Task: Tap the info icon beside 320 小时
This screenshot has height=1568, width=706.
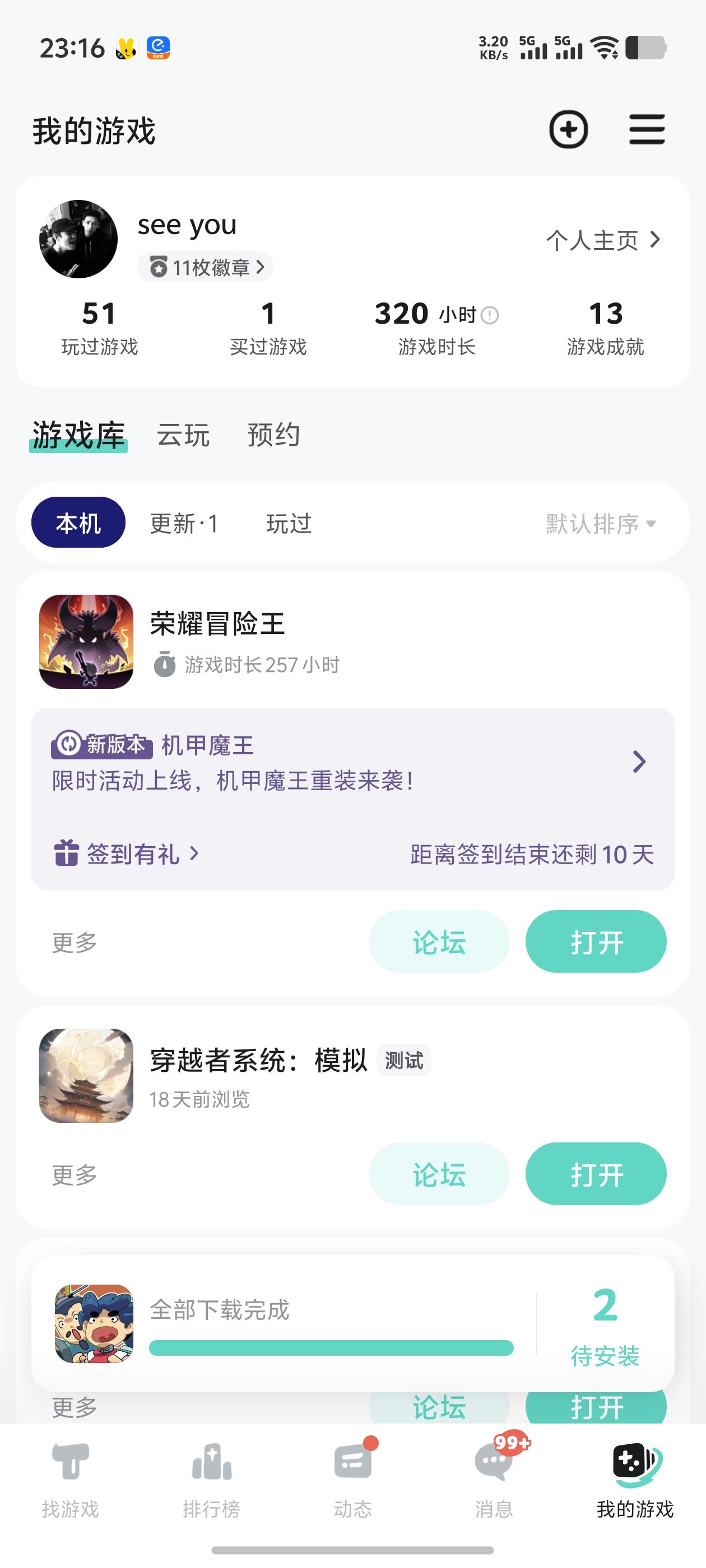Action: (x=489, y=314)
